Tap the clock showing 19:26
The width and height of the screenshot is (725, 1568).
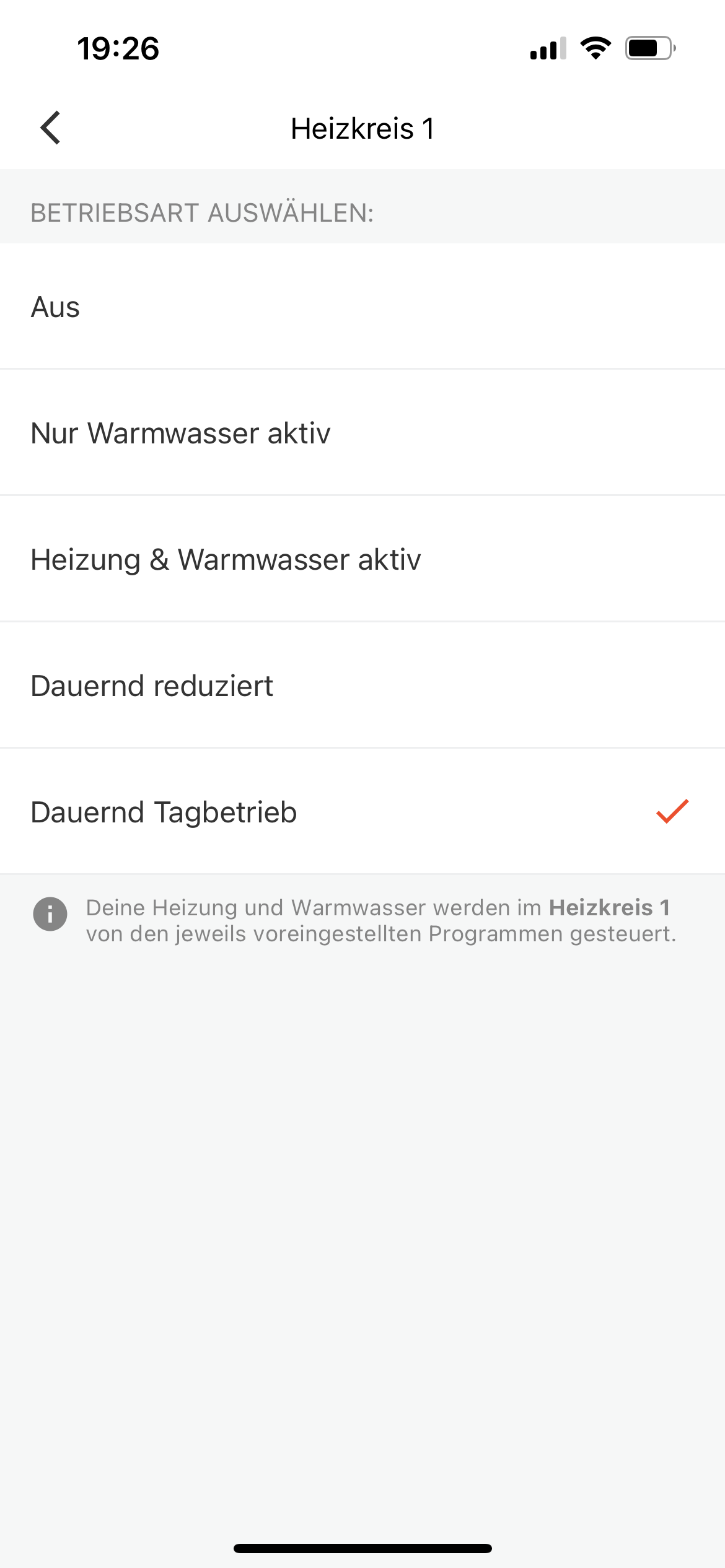pos(118,50)
